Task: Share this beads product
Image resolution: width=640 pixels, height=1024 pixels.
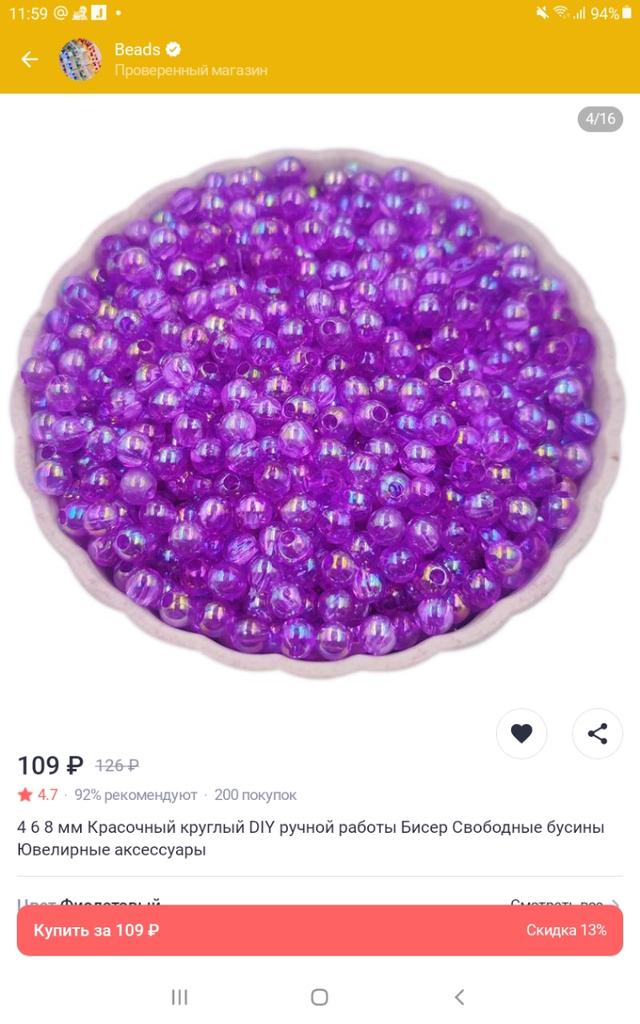Action: click(x=597, y=733)
